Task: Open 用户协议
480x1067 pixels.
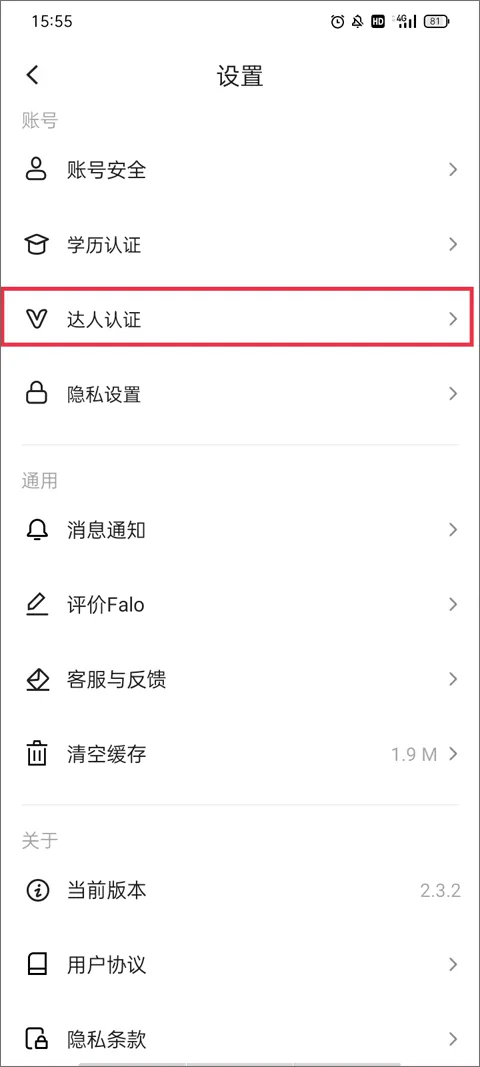Action: coord(240,965)
